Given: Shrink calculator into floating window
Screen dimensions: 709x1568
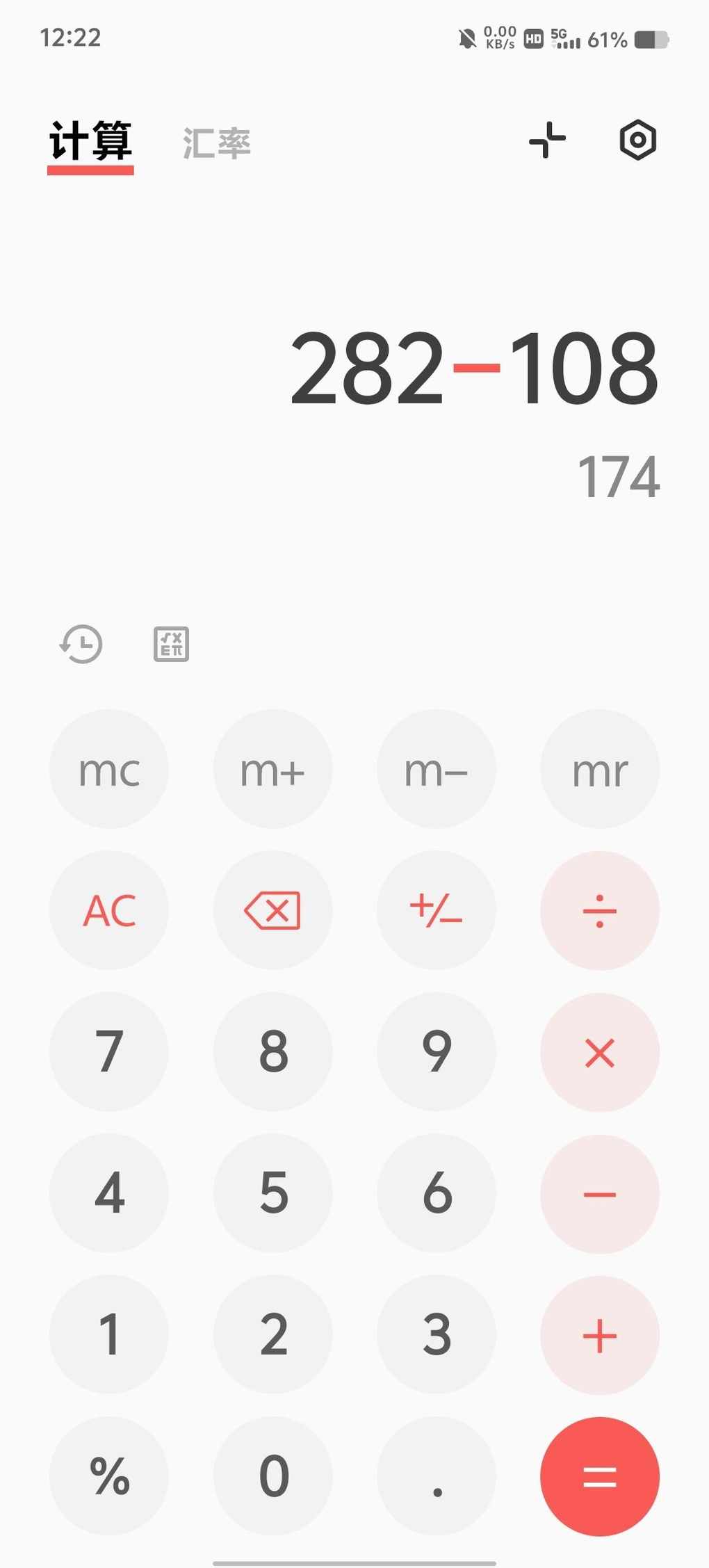Looking at the screenshot, I should click(548, 140).
